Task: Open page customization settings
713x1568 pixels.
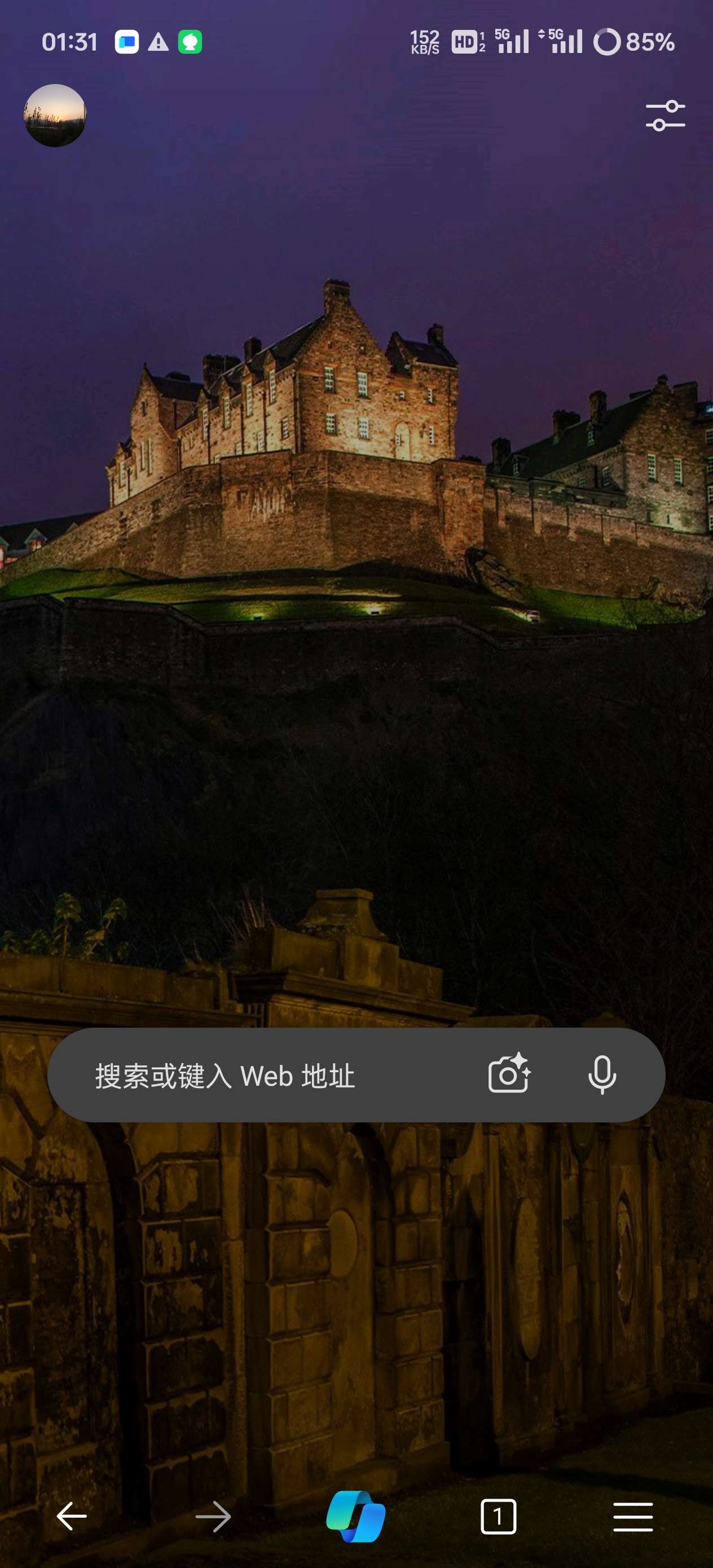Action: 665,116
